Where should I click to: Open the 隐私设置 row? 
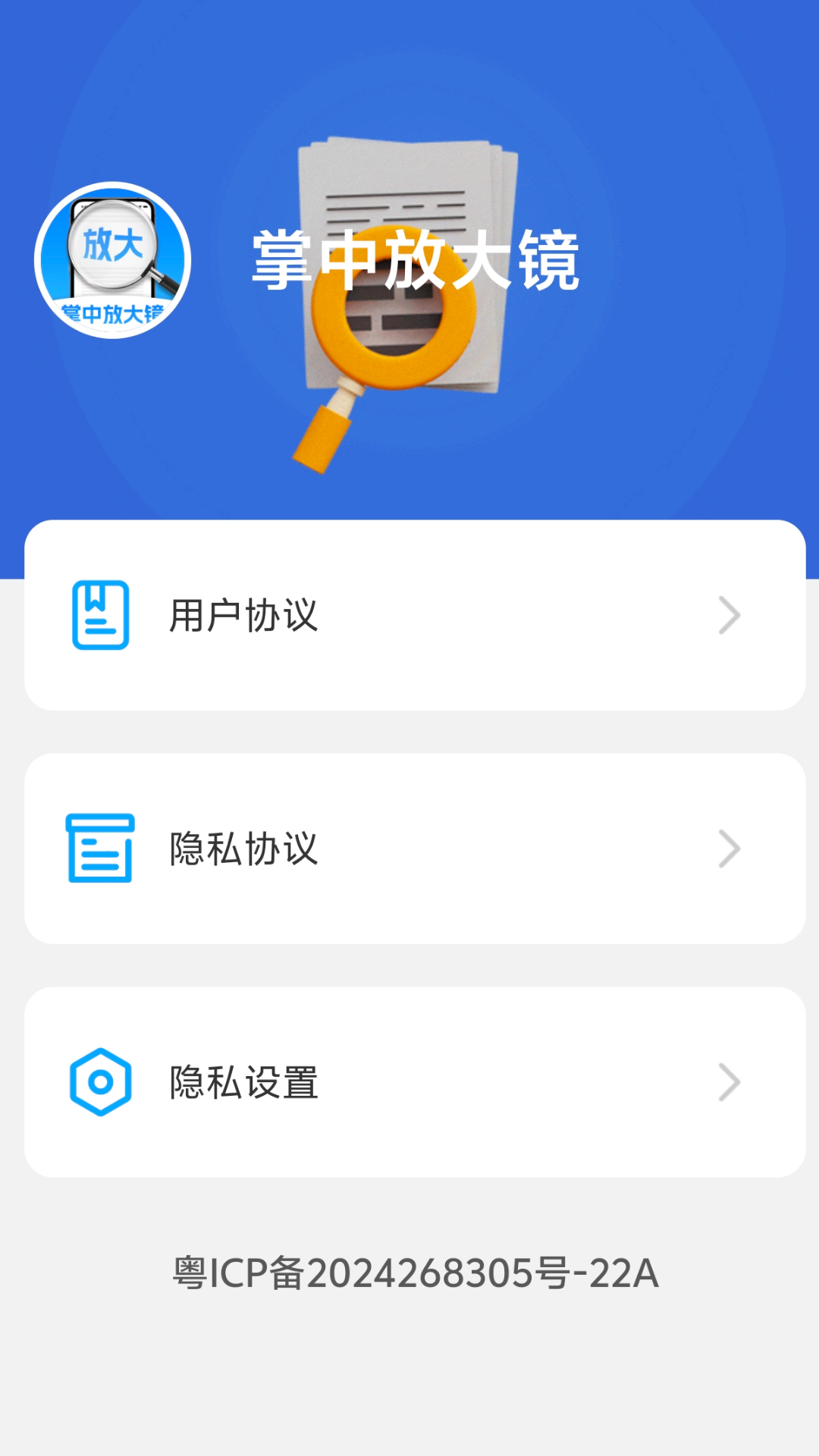[x=414, y=1082]
